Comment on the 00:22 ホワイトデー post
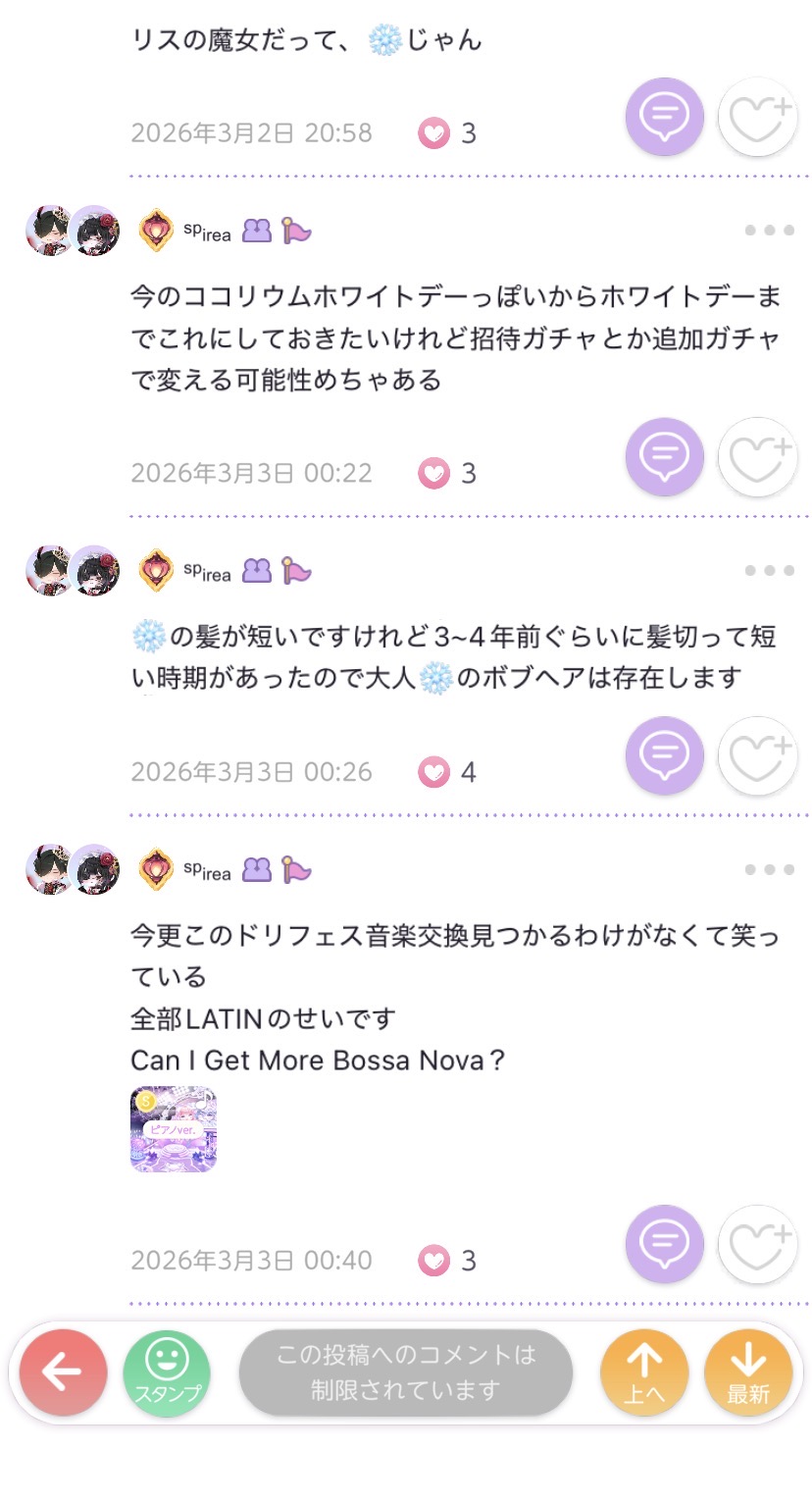 (664, 456)
